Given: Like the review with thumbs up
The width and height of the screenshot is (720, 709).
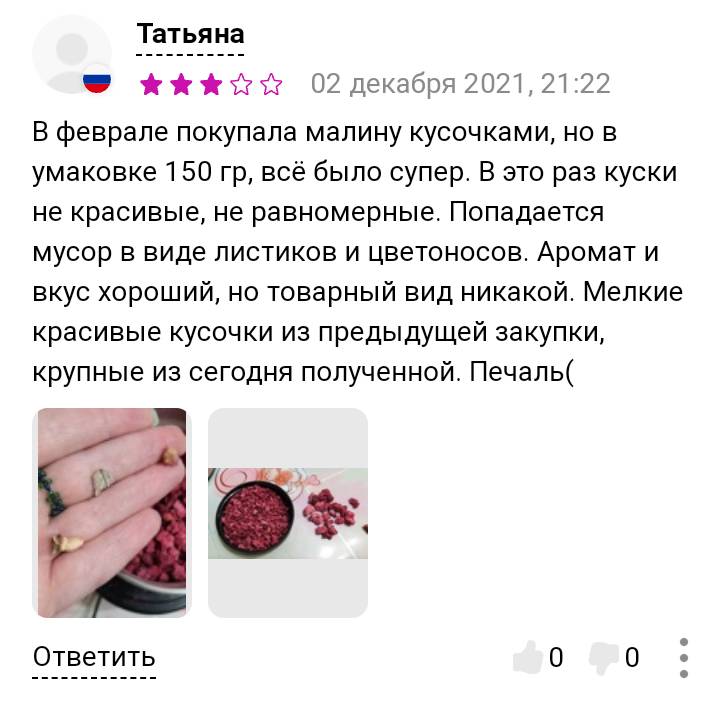Looking at the screenshot, I should [x=527, y=657].
